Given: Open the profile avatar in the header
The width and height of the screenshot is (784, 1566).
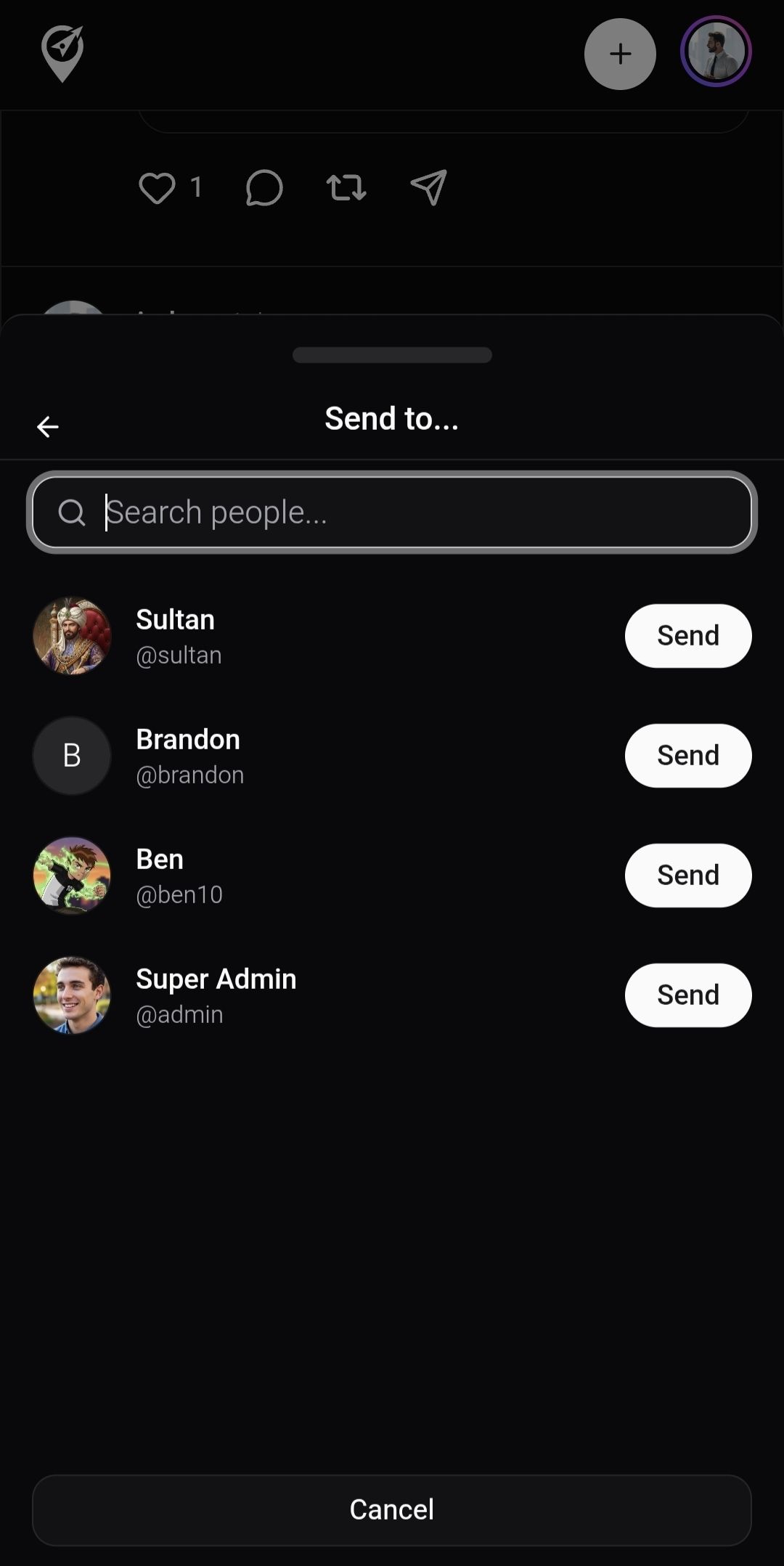Looking at the screenshot, I should tap(716, 52).
